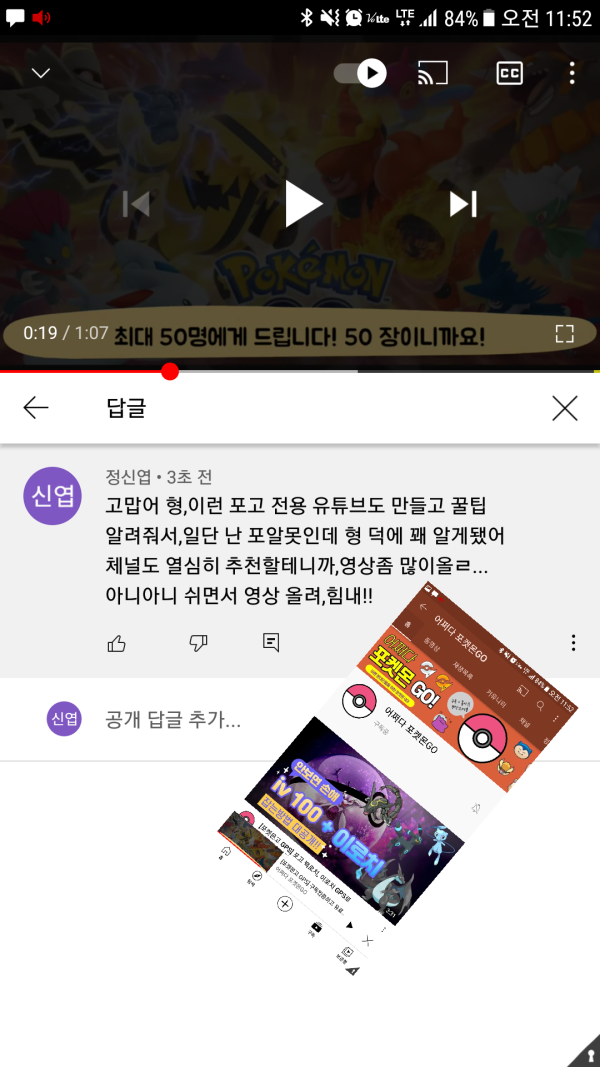The height and width of the screenshot is (1067, 600).
Task: Dislike 정신엽's comment
Action: coord(198,642)
